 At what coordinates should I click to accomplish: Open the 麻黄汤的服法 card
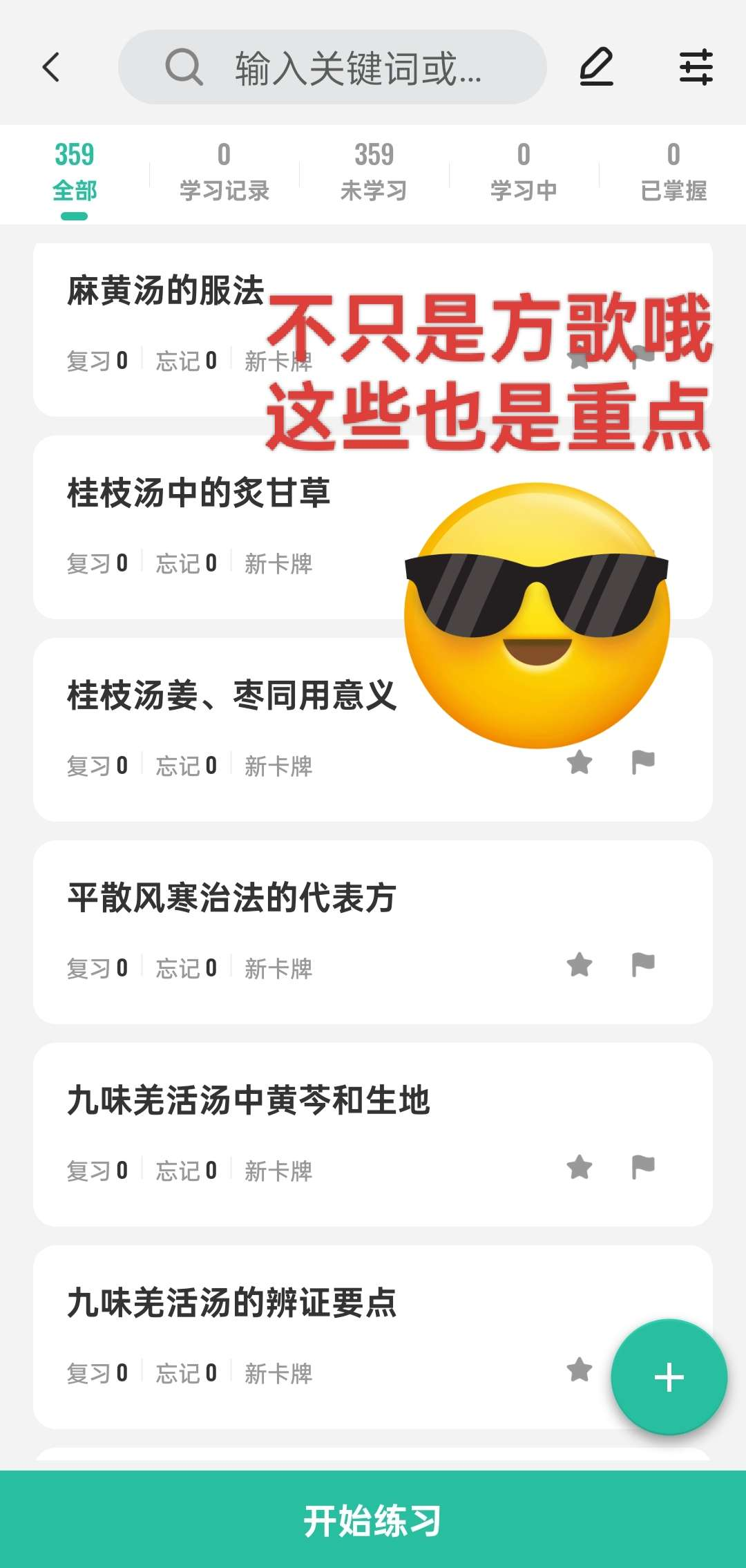pos(166,290)
